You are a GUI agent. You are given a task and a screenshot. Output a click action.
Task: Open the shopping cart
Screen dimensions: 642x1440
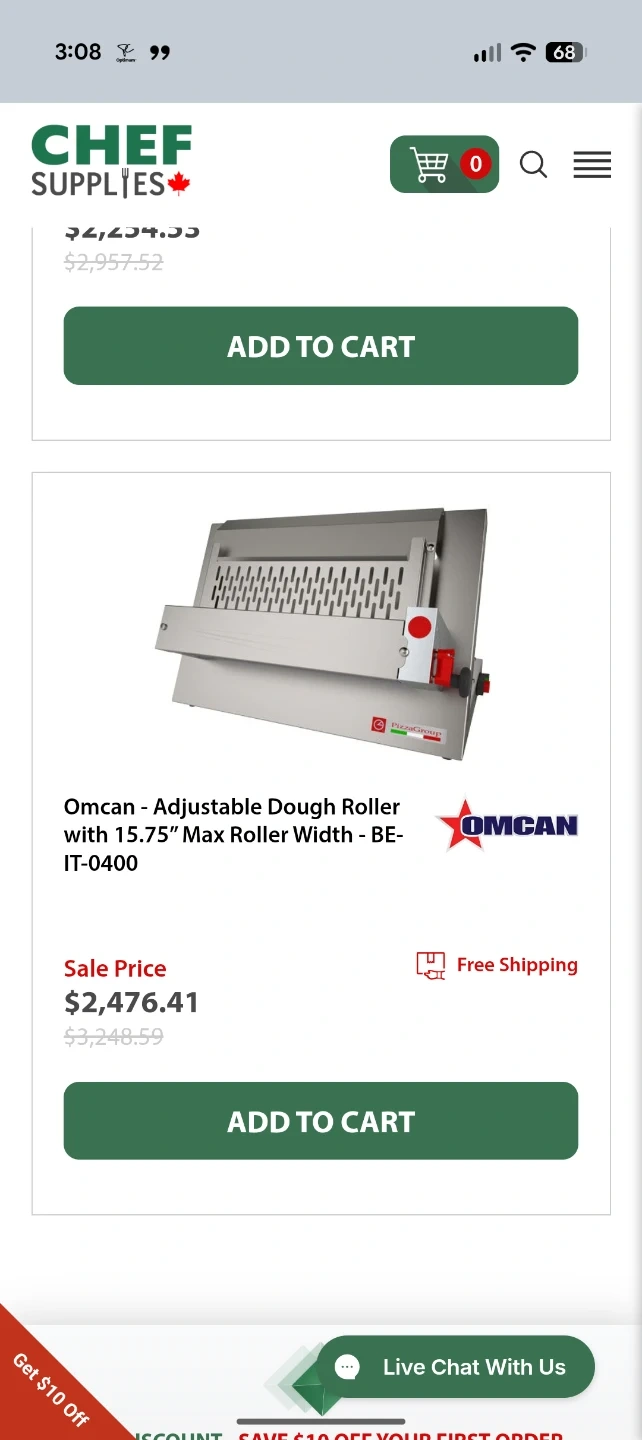click(444, 164)
